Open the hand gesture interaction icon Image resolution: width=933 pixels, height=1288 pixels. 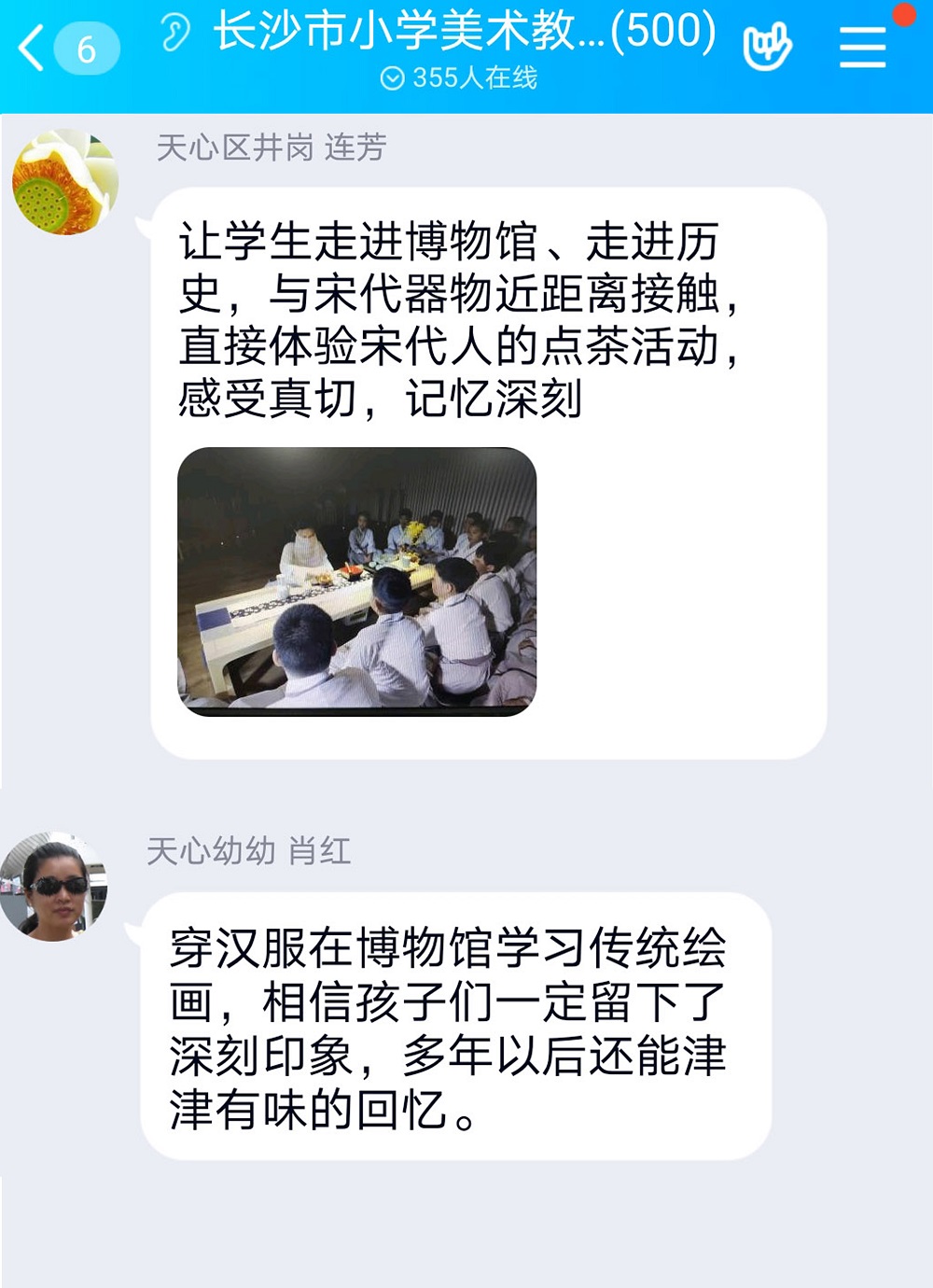coord(766,47)
